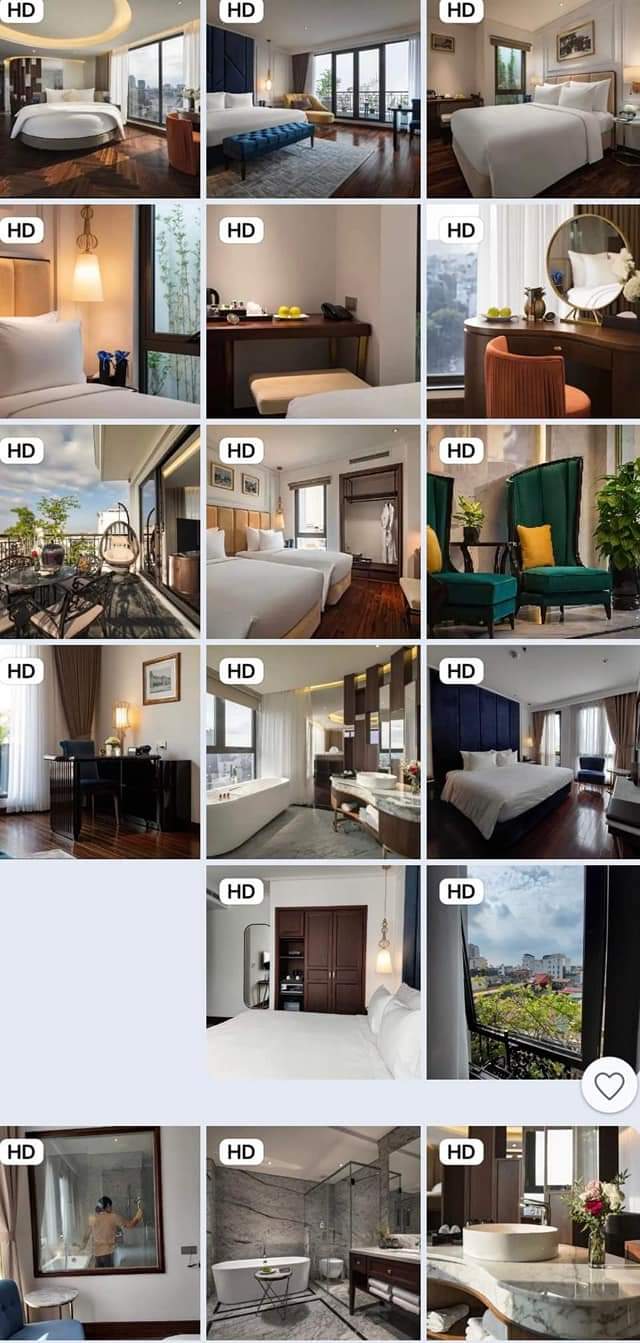The height and width of the screenshot is (1343, 640).
Task: View the desk photo with kettle and apples
Action: click(313, 311)
